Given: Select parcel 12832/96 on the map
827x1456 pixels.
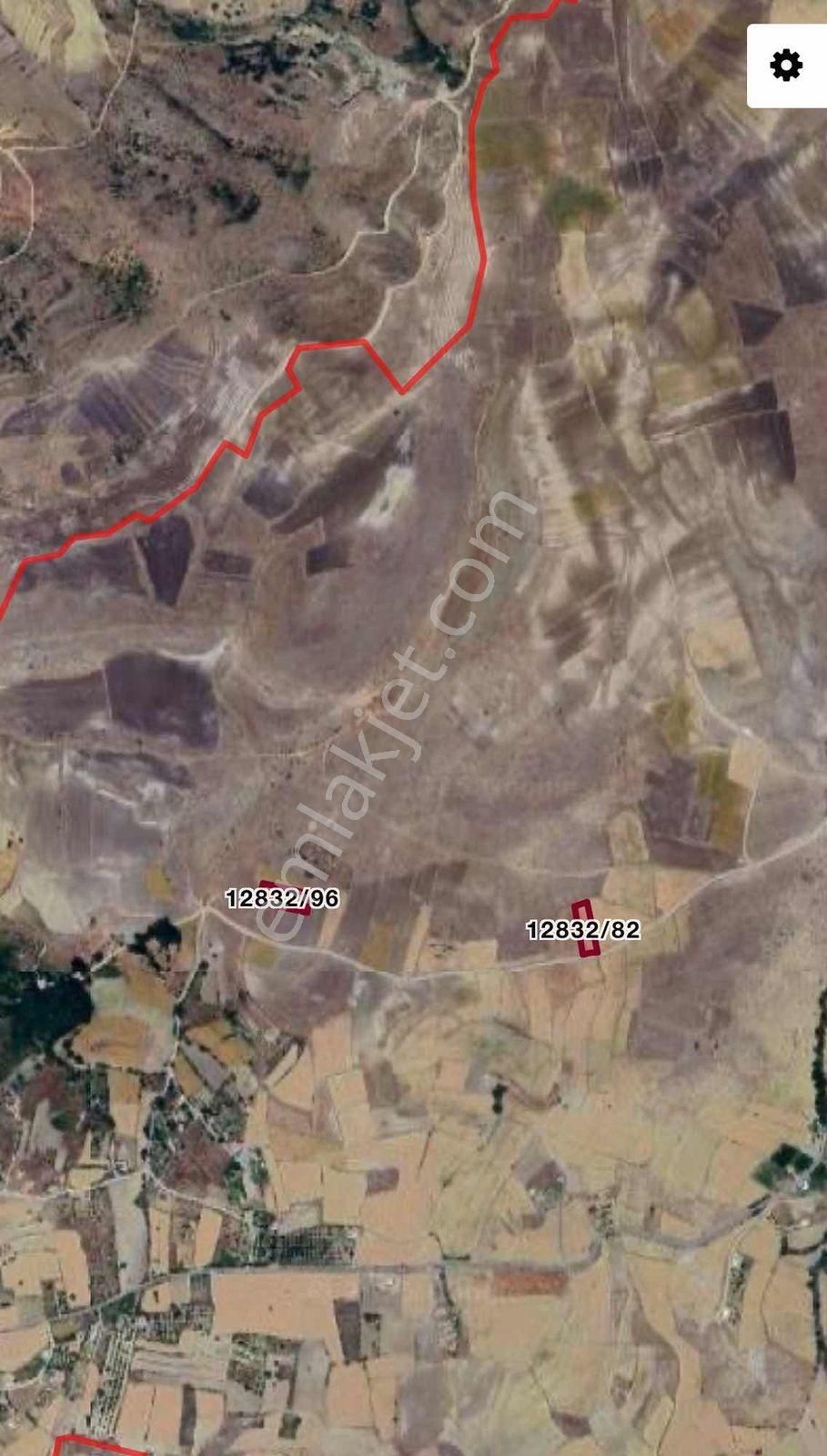Looking at the screenshot, I should coord(284,898).
